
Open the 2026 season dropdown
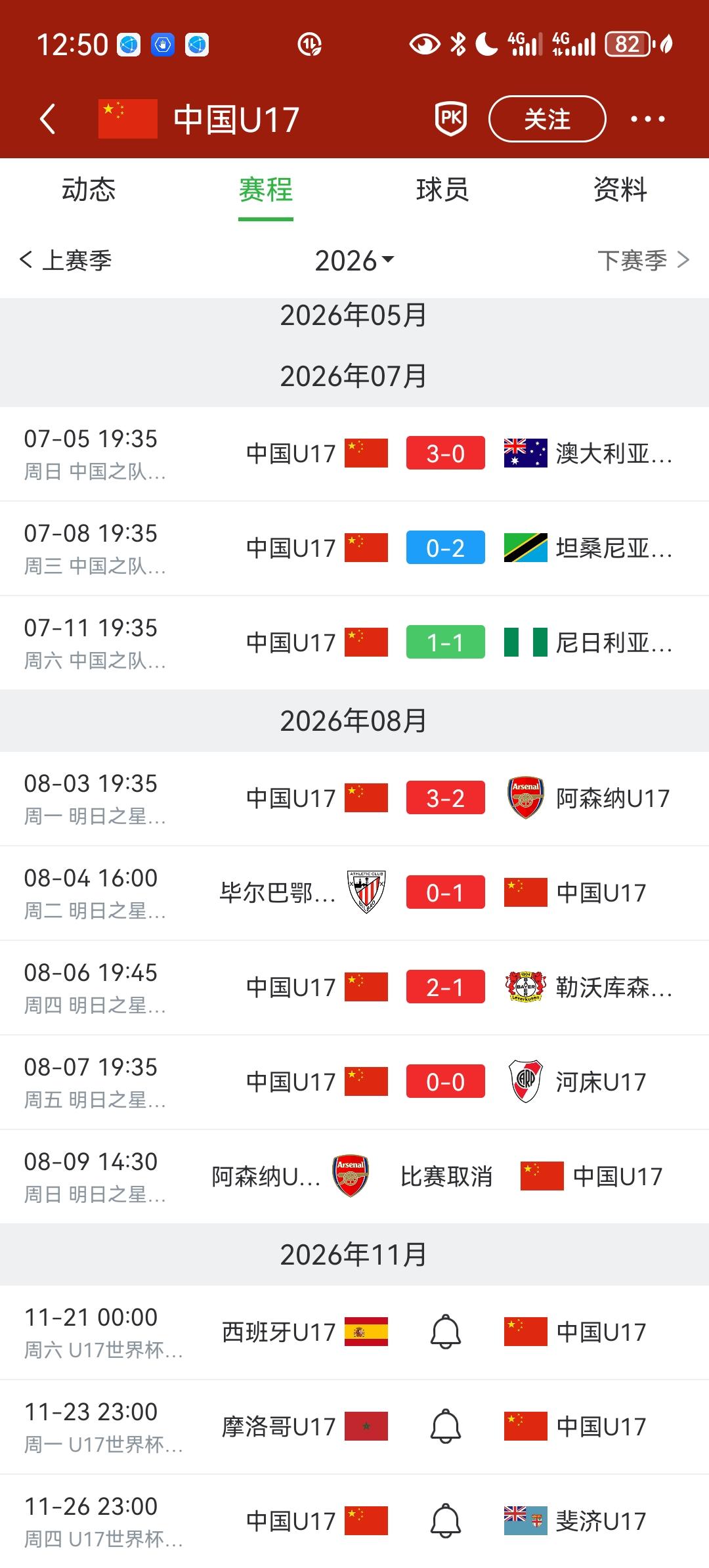click(354, 261)
